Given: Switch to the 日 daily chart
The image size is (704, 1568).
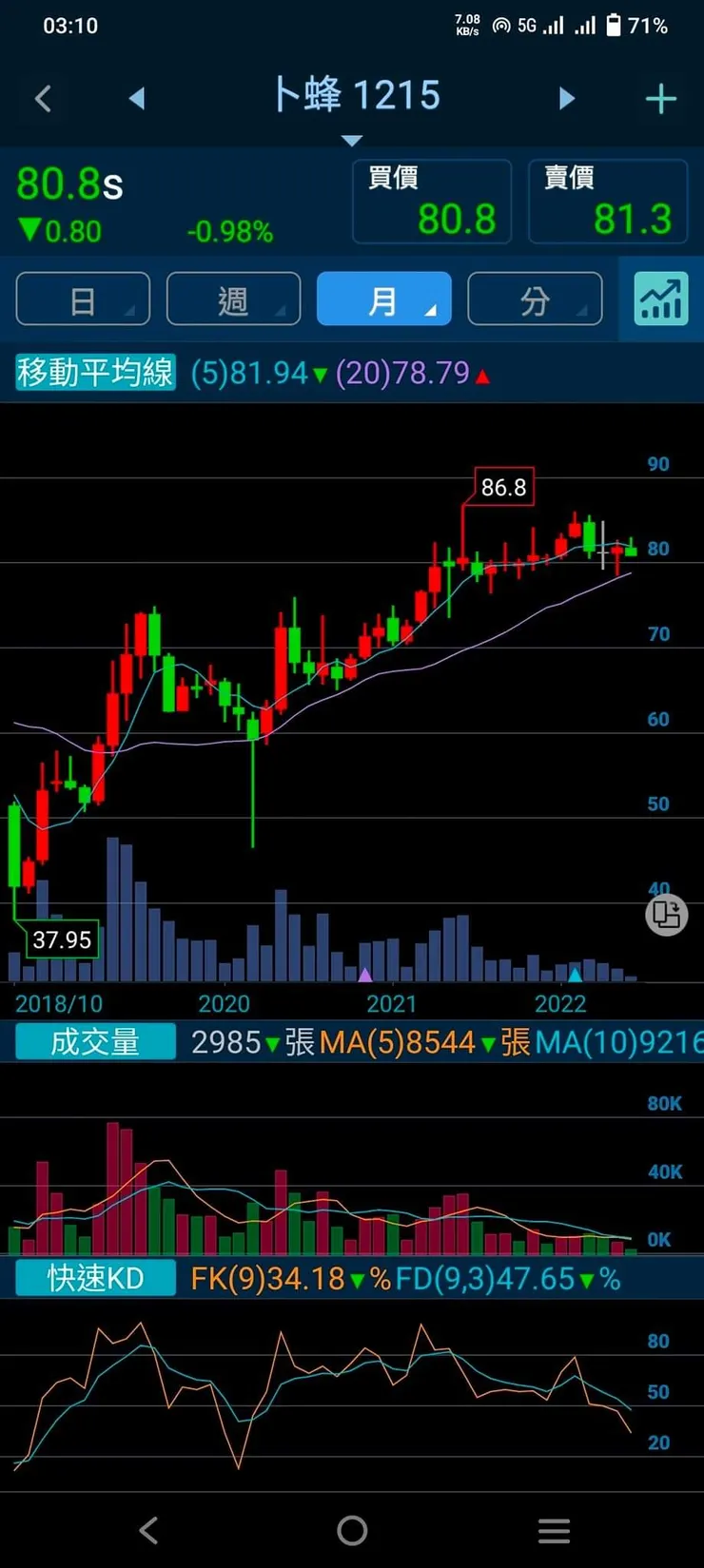Looking at the screenshot, I should pyautogui.click(x=83, y=300).
